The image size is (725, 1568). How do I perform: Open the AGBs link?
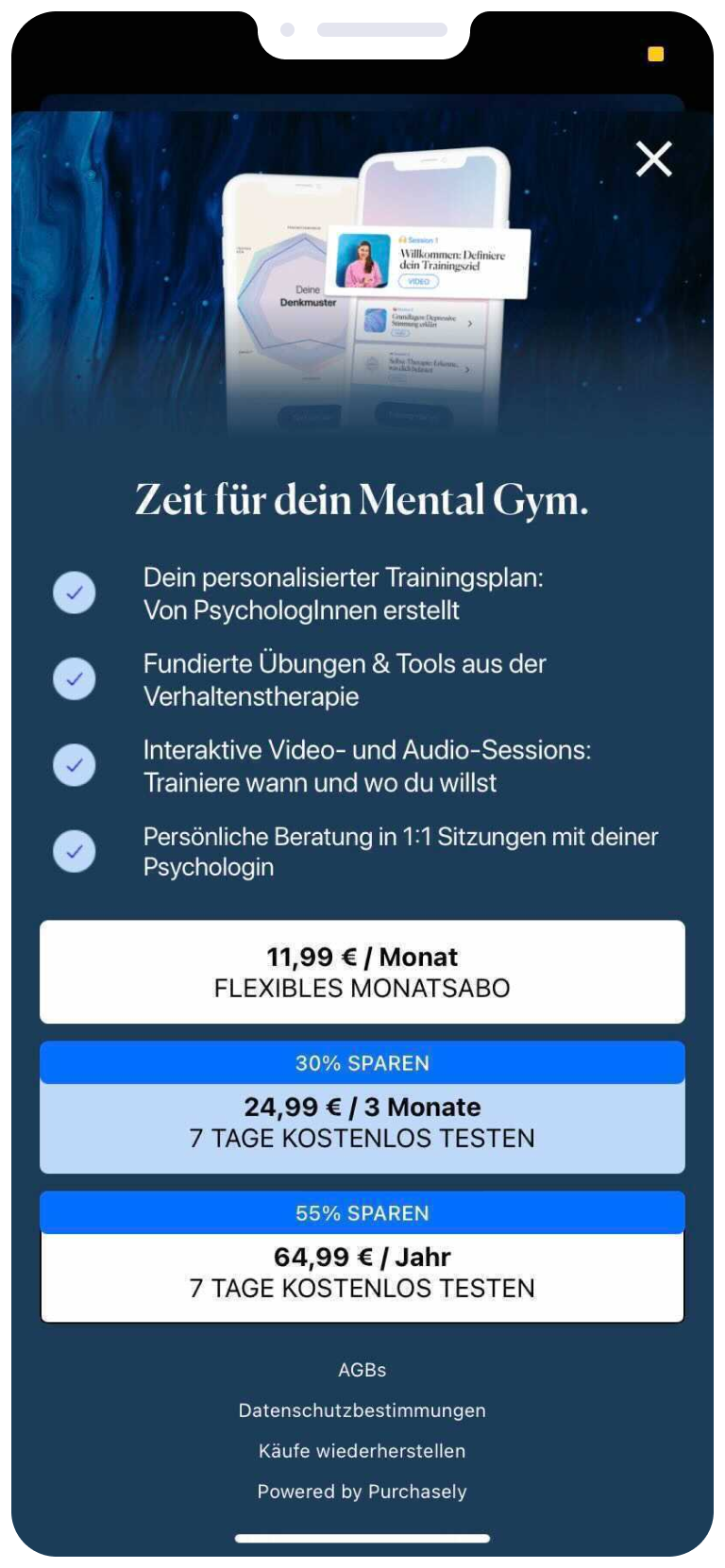coord(362,1370)
